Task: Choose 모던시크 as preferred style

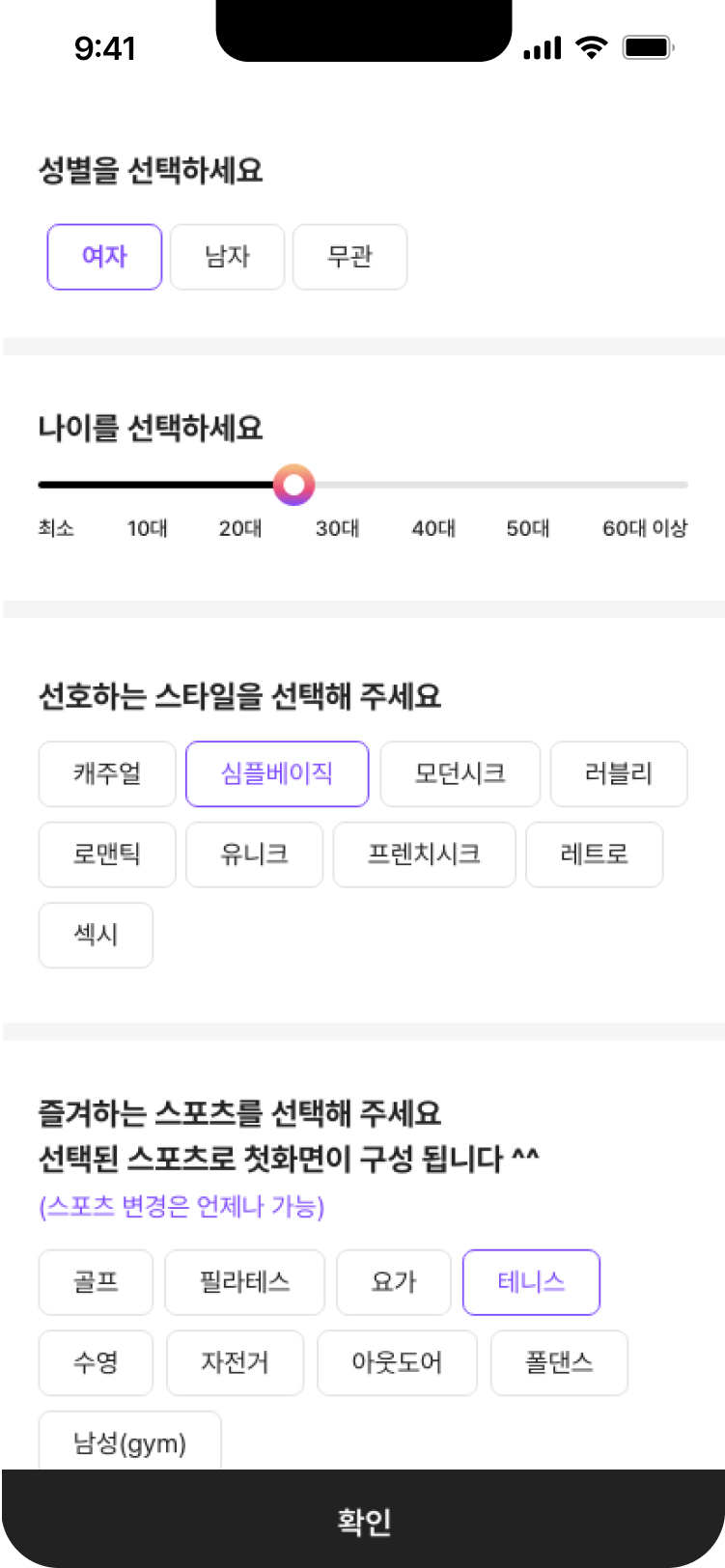Action: [460, 773]
